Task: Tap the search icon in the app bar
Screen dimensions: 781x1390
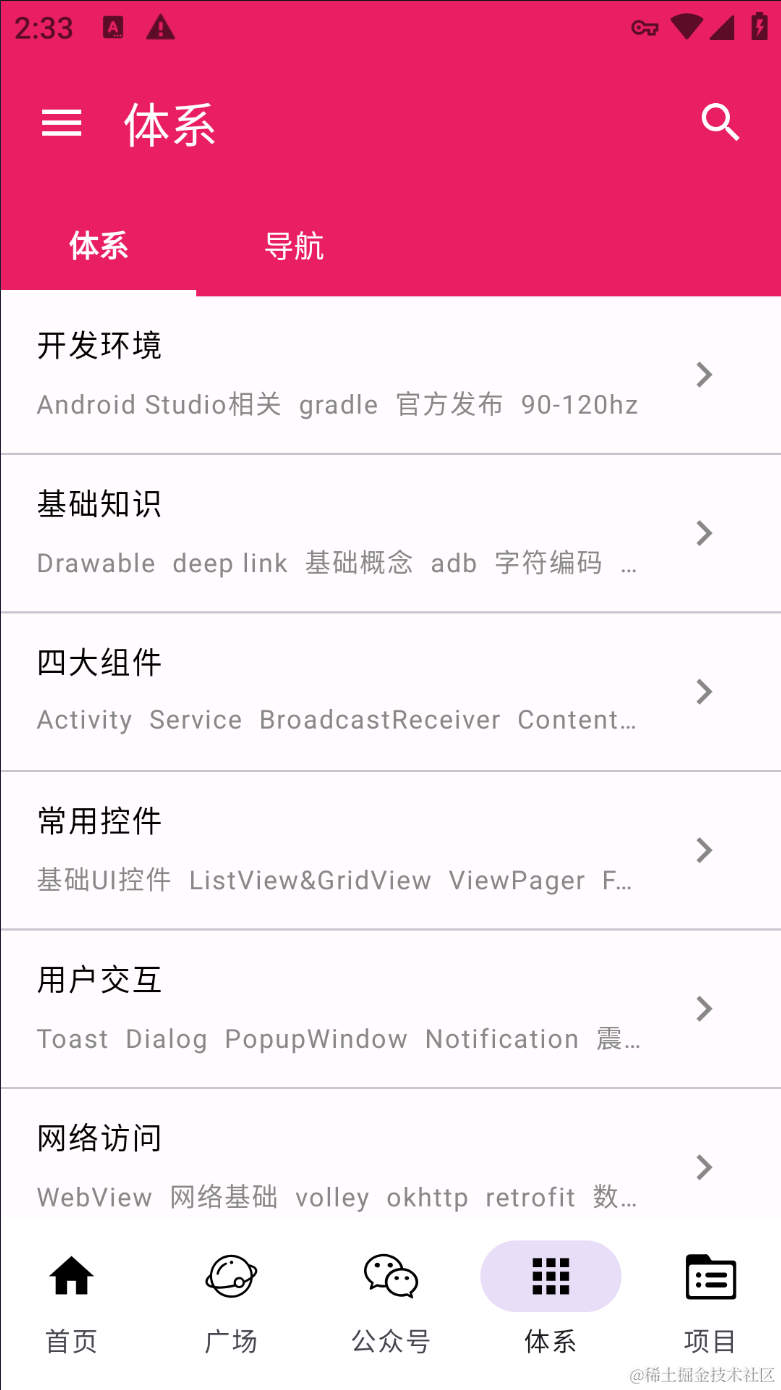Action: [720, 123]
